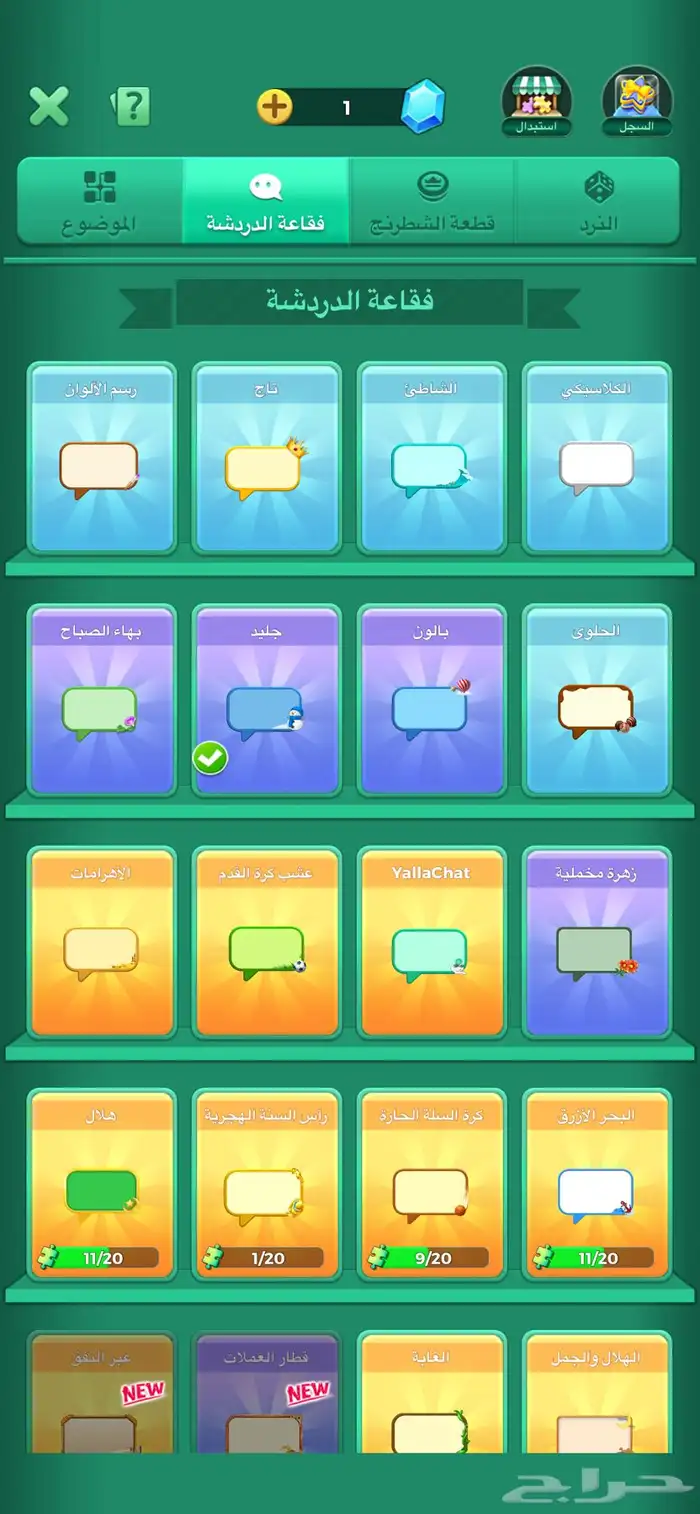Select the فقاعة الدردشة tab
The width and height of the screenshot is (700, 1514).
click(266, 201)
